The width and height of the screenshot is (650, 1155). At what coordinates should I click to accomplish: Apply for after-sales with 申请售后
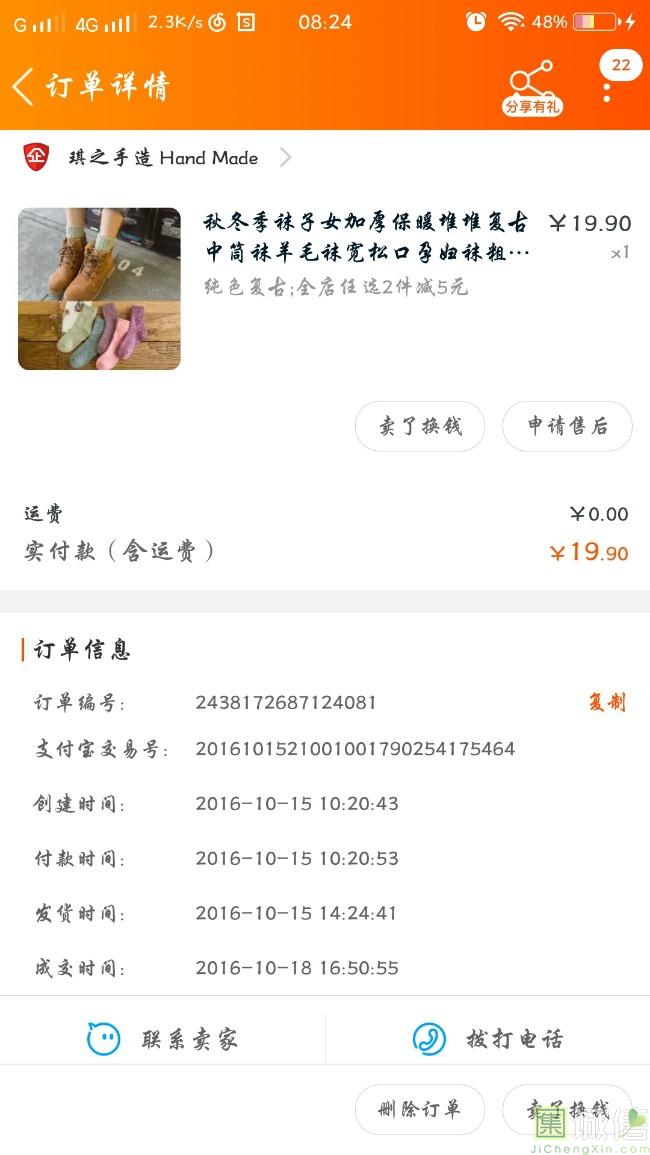click(x=567, y=426)
